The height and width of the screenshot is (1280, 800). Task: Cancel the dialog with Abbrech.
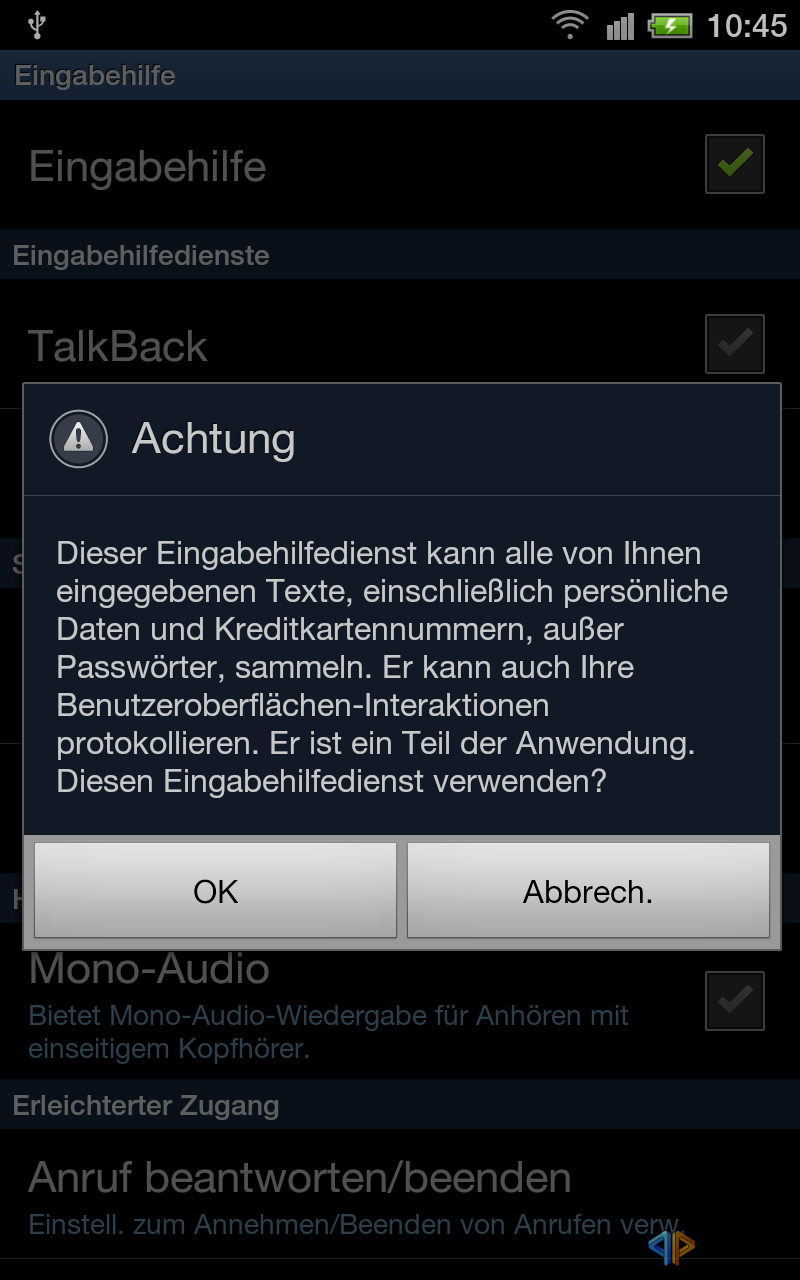[588, 890]
